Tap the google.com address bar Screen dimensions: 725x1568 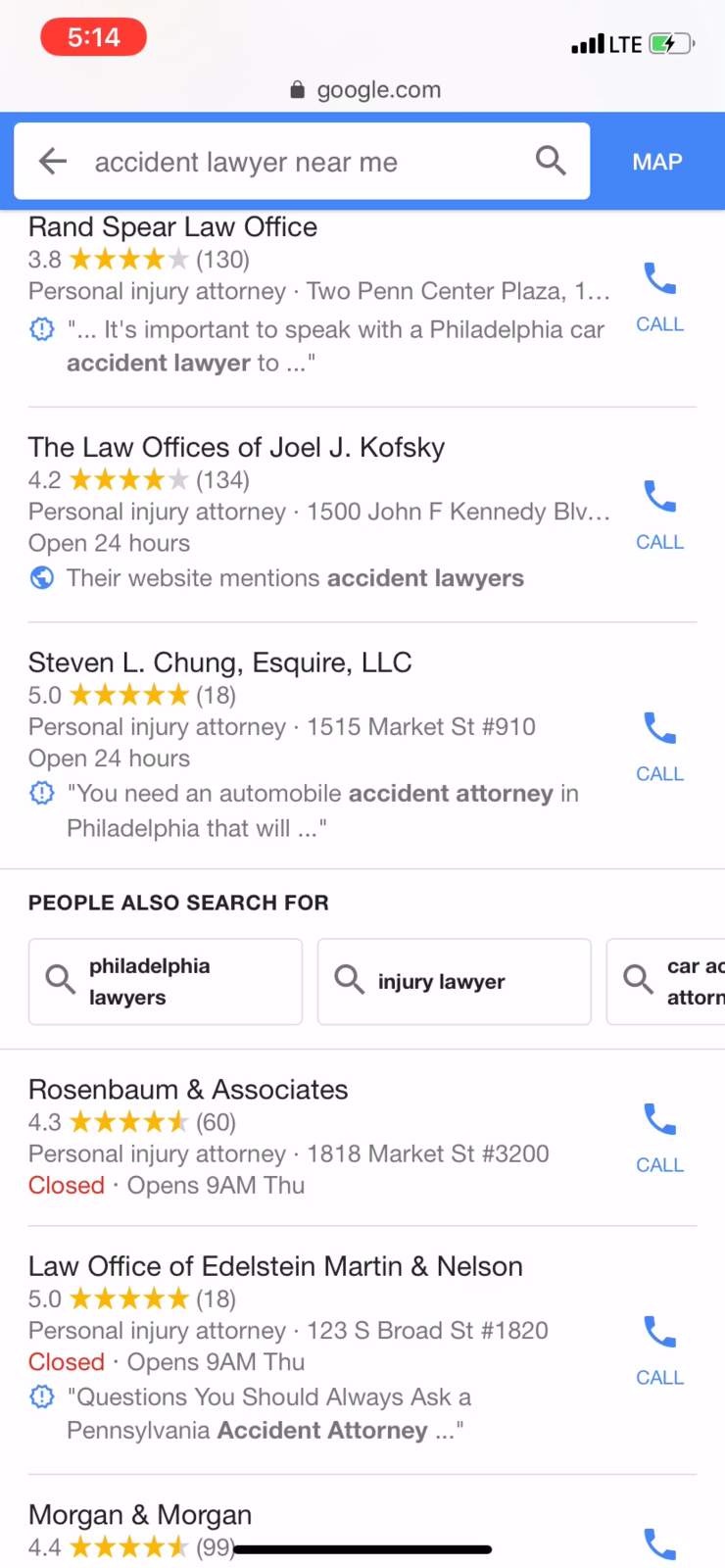tap(365, 90)
